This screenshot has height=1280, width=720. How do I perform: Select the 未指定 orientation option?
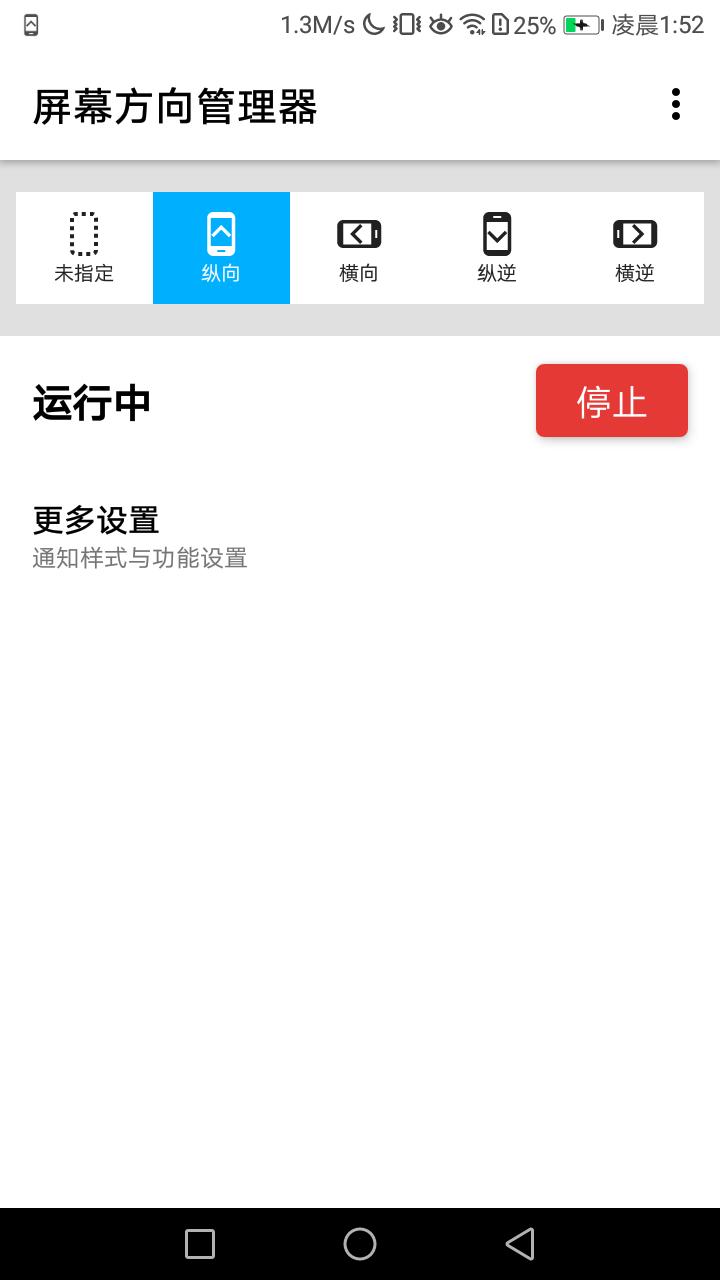tap(84, 248)
